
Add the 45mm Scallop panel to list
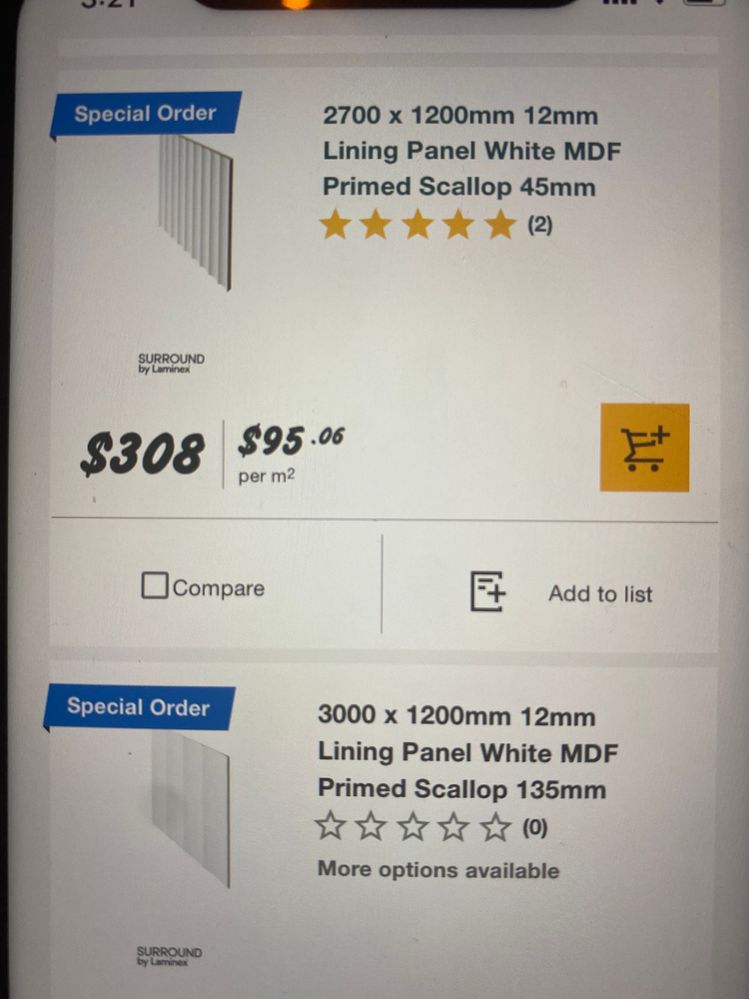[563, 592]
